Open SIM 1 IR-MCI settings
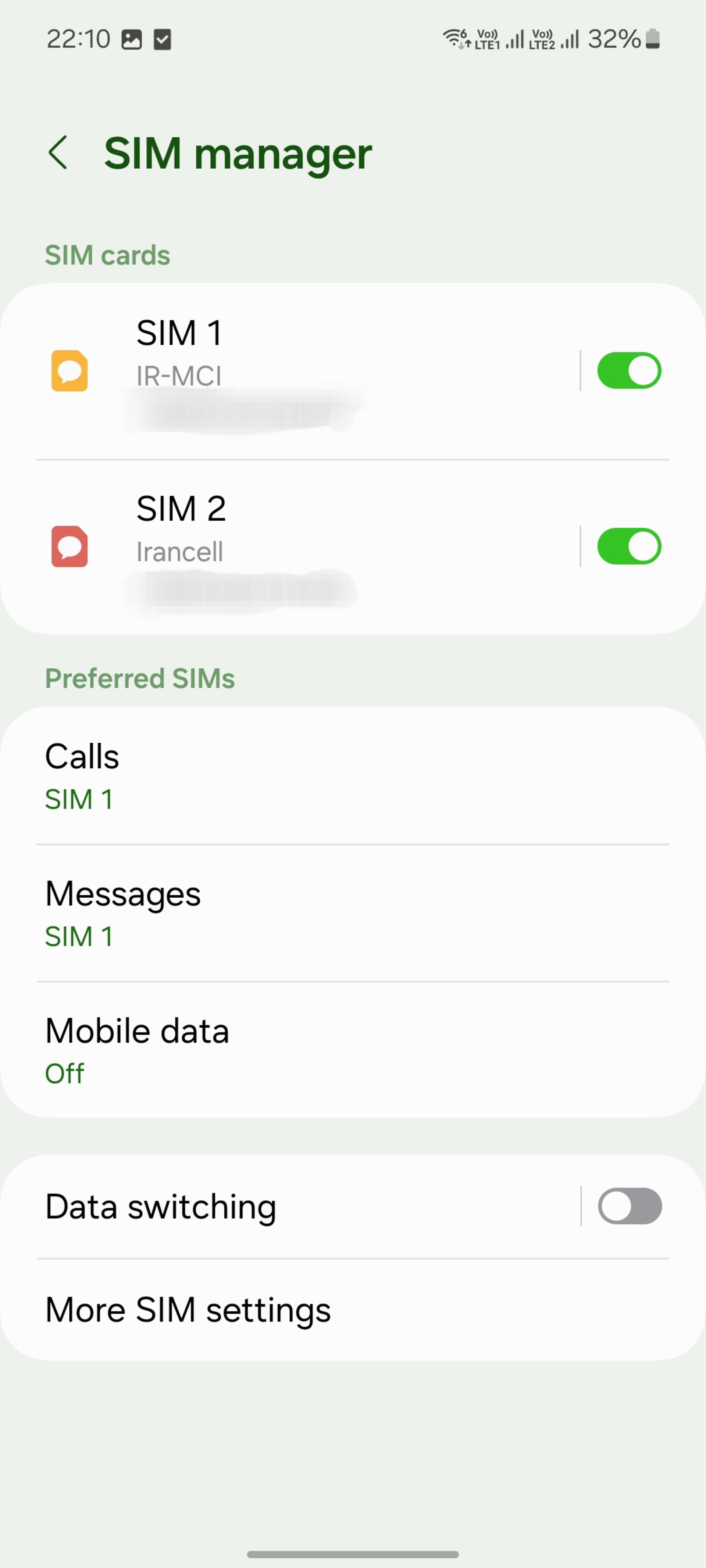 289,371
